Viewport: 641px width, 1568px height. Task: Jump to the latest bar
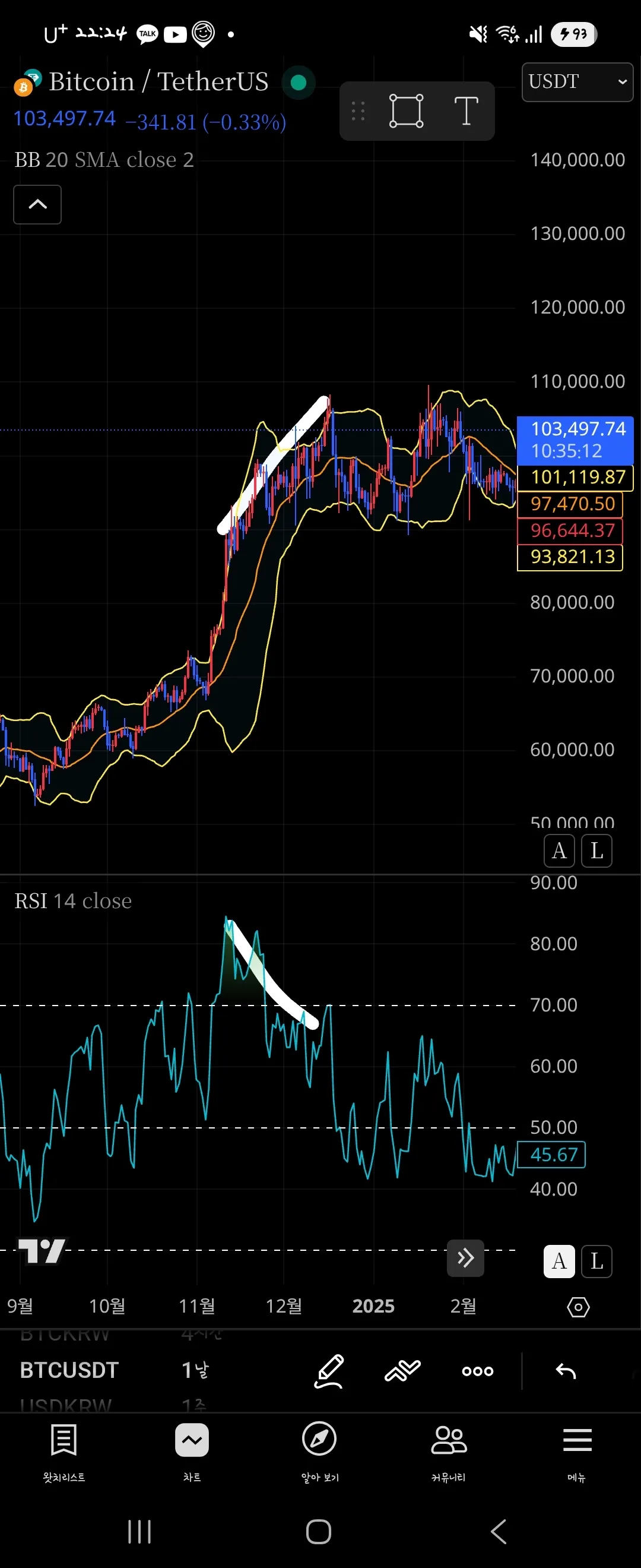pos(465,1257)
